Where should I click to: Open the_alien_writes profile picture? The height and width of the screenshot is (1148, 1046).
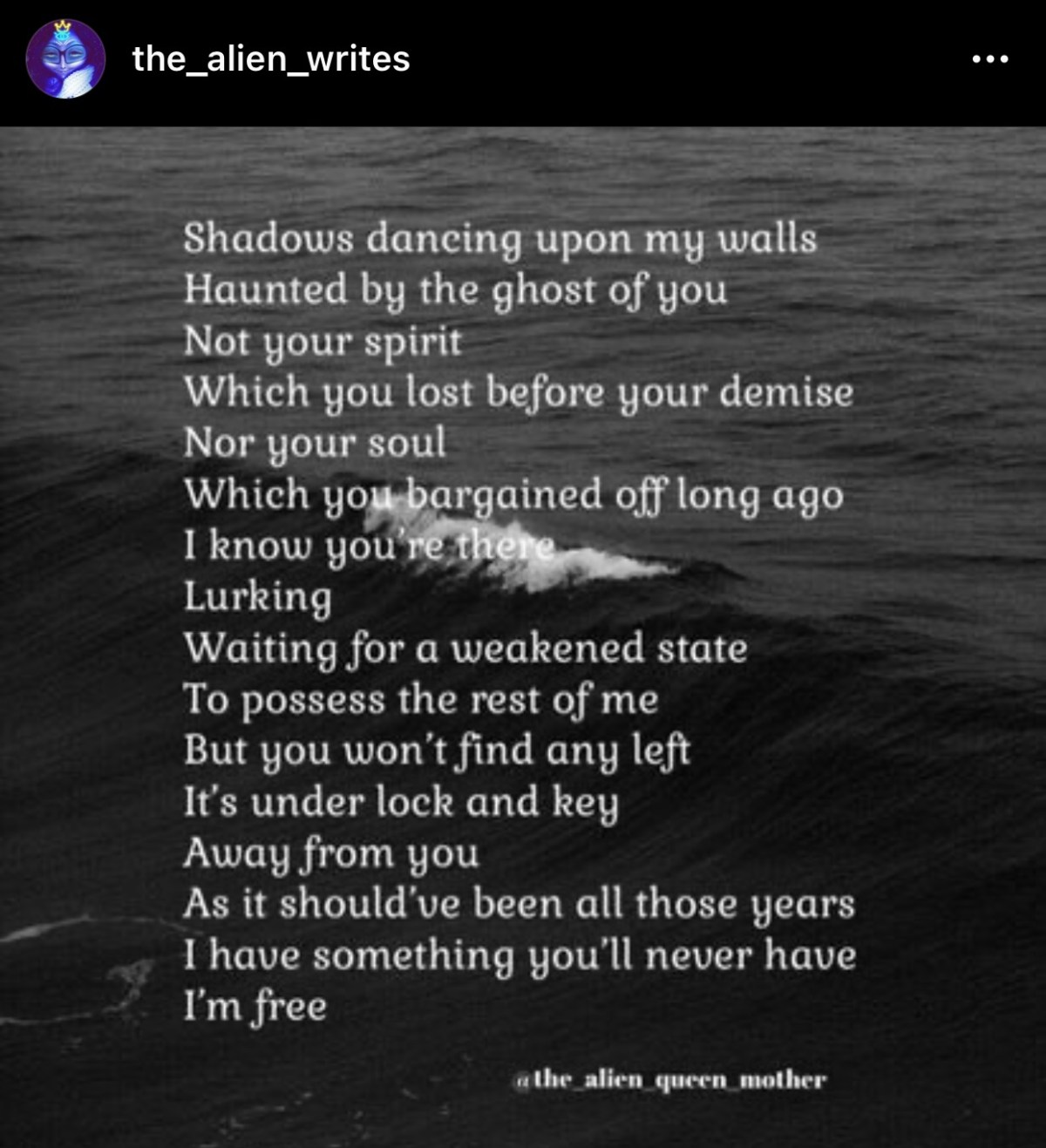point(65,59)
